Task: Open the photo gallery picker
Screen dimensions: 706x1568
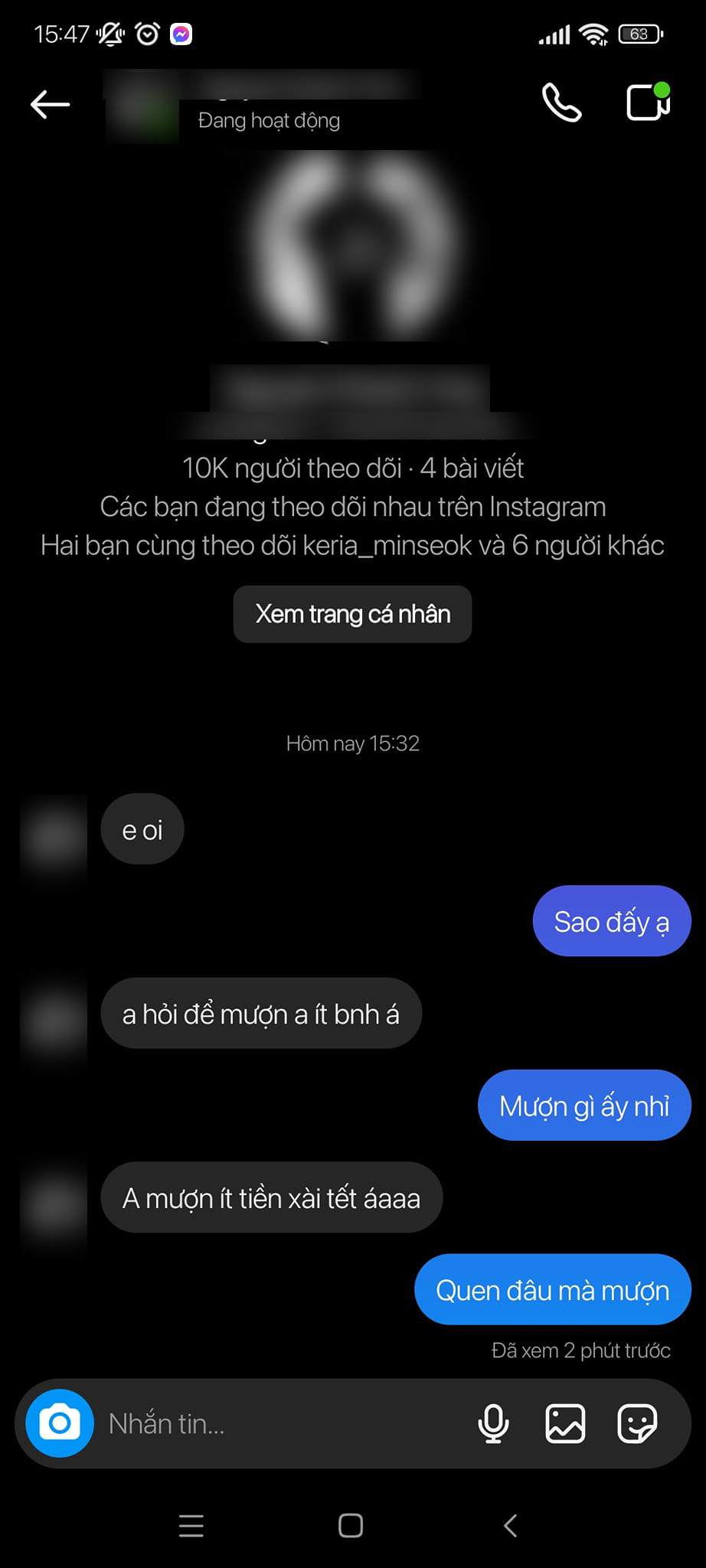Action: click(565, 1423)
